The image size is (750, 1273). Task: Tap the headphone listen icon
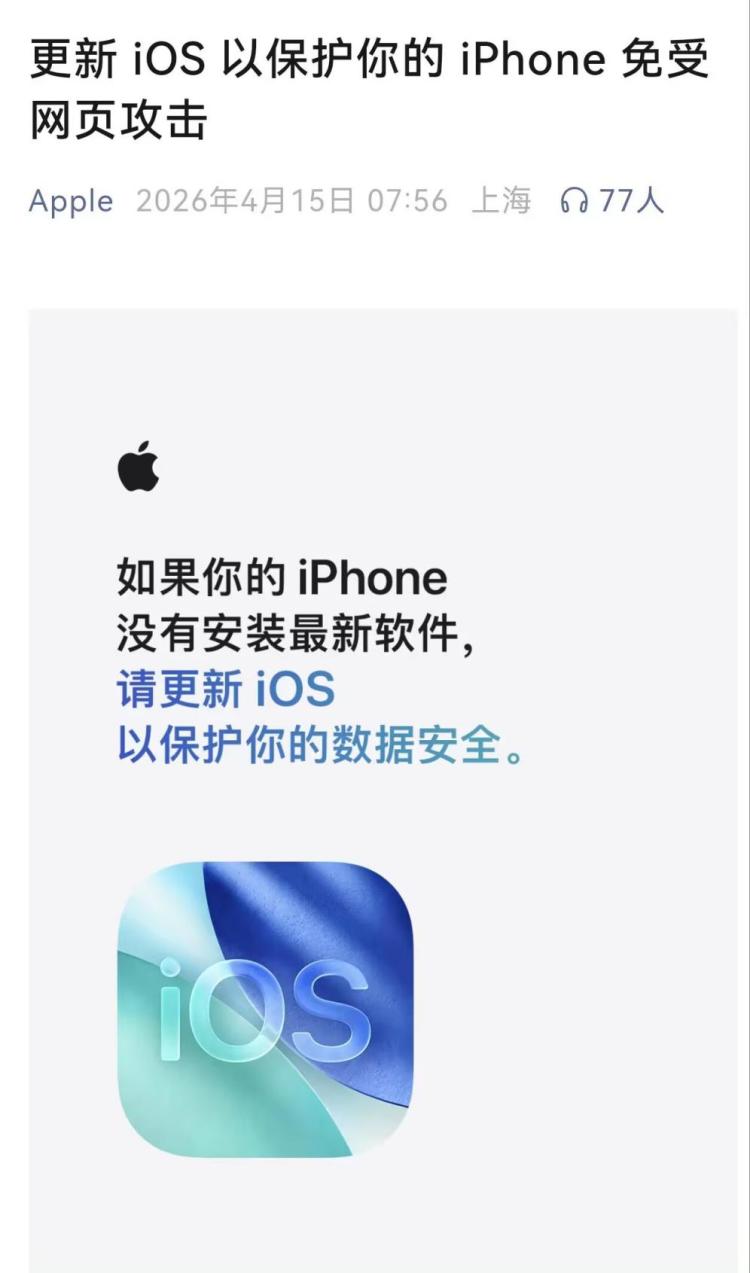[x=574, y=201]
